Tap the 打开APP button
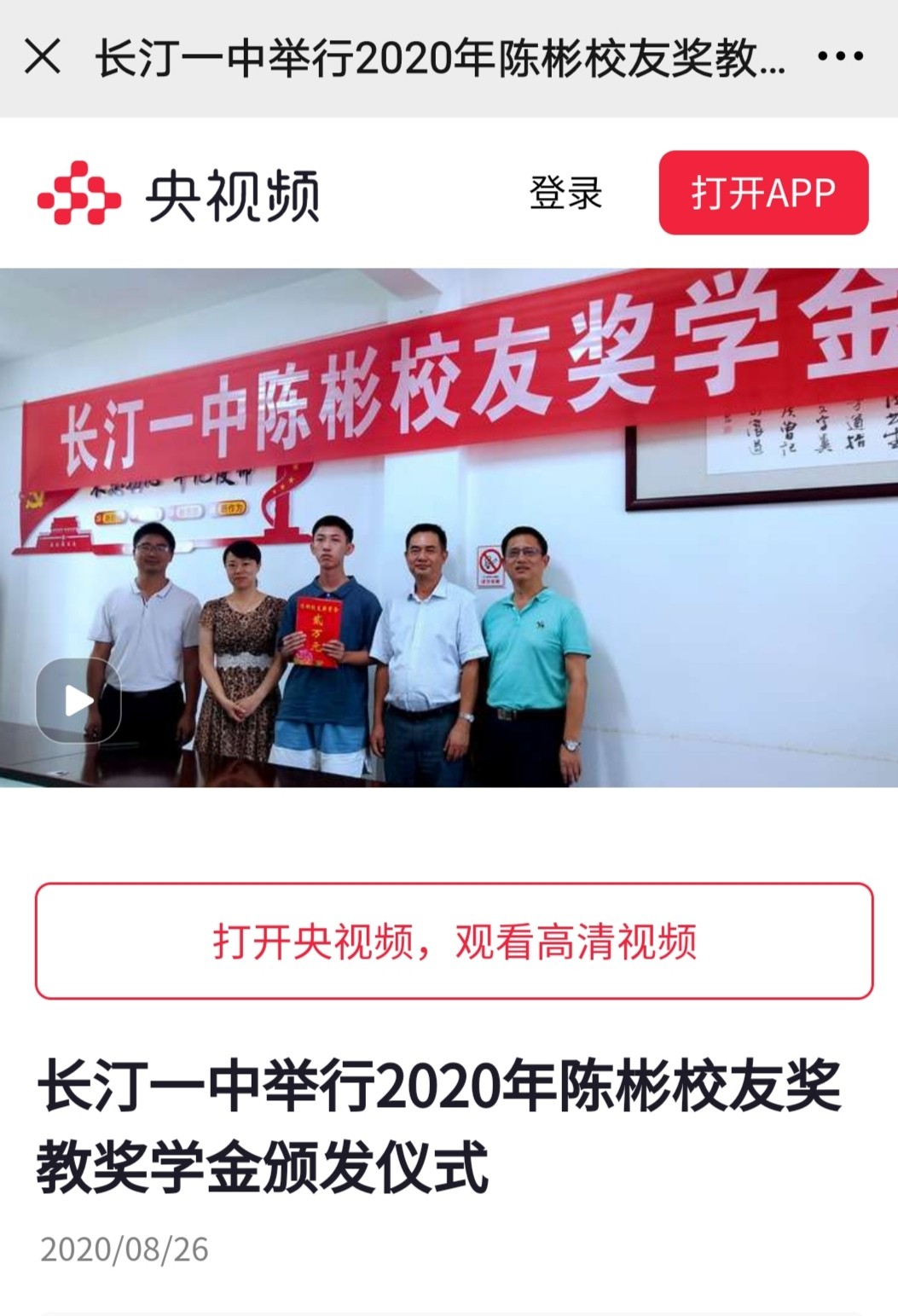Viewport: 898px width, 1316px height. pos(763,193)
